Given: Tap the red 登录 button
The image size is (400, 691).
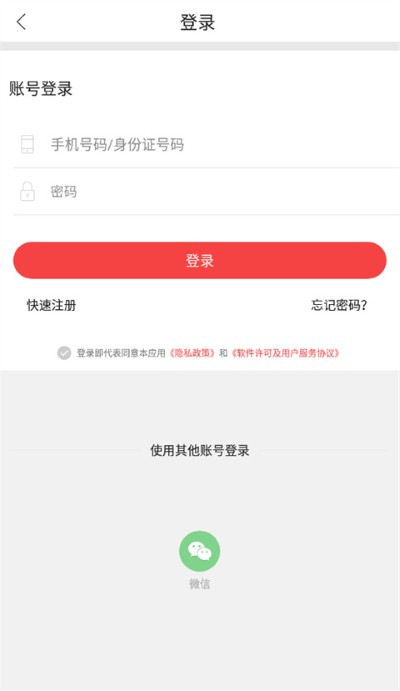Looking at the screenshot, I should (x=200, y=260).
